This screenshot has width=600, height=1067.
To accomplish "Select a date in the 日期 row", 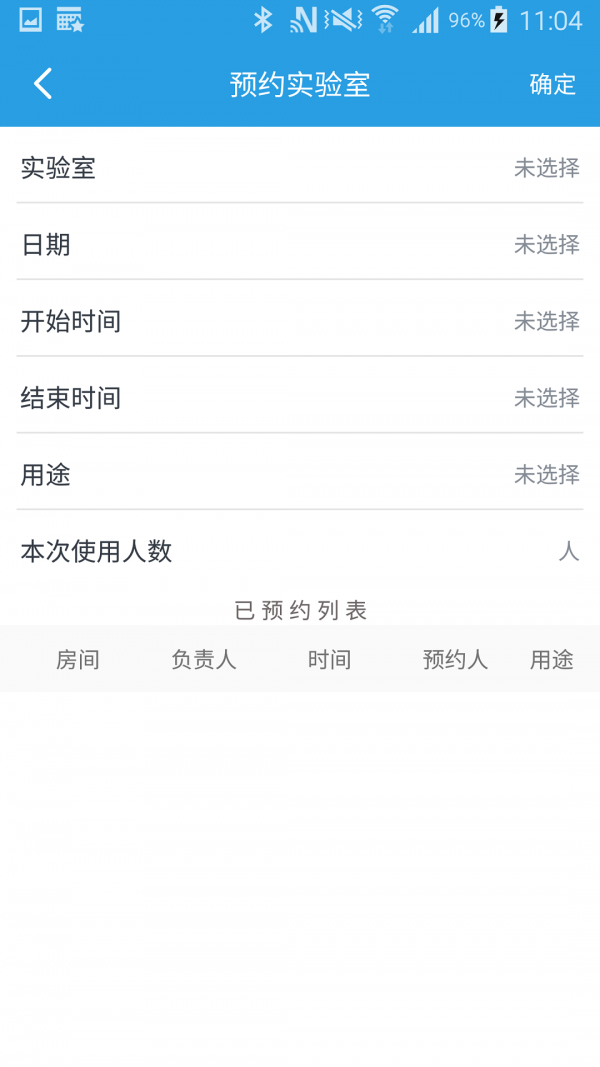I will pos(300,244).
